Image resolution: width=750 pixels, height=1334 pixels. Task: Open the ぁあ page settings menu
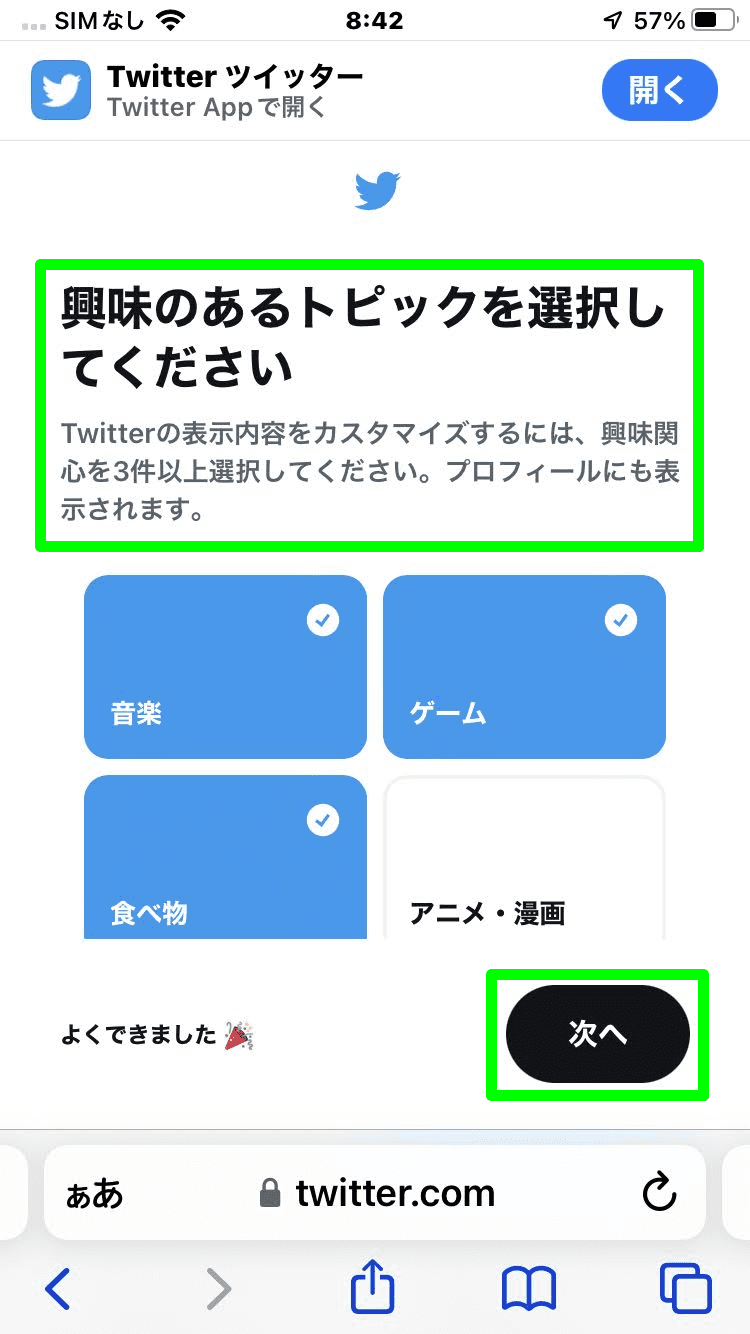tap(95, 1193)
